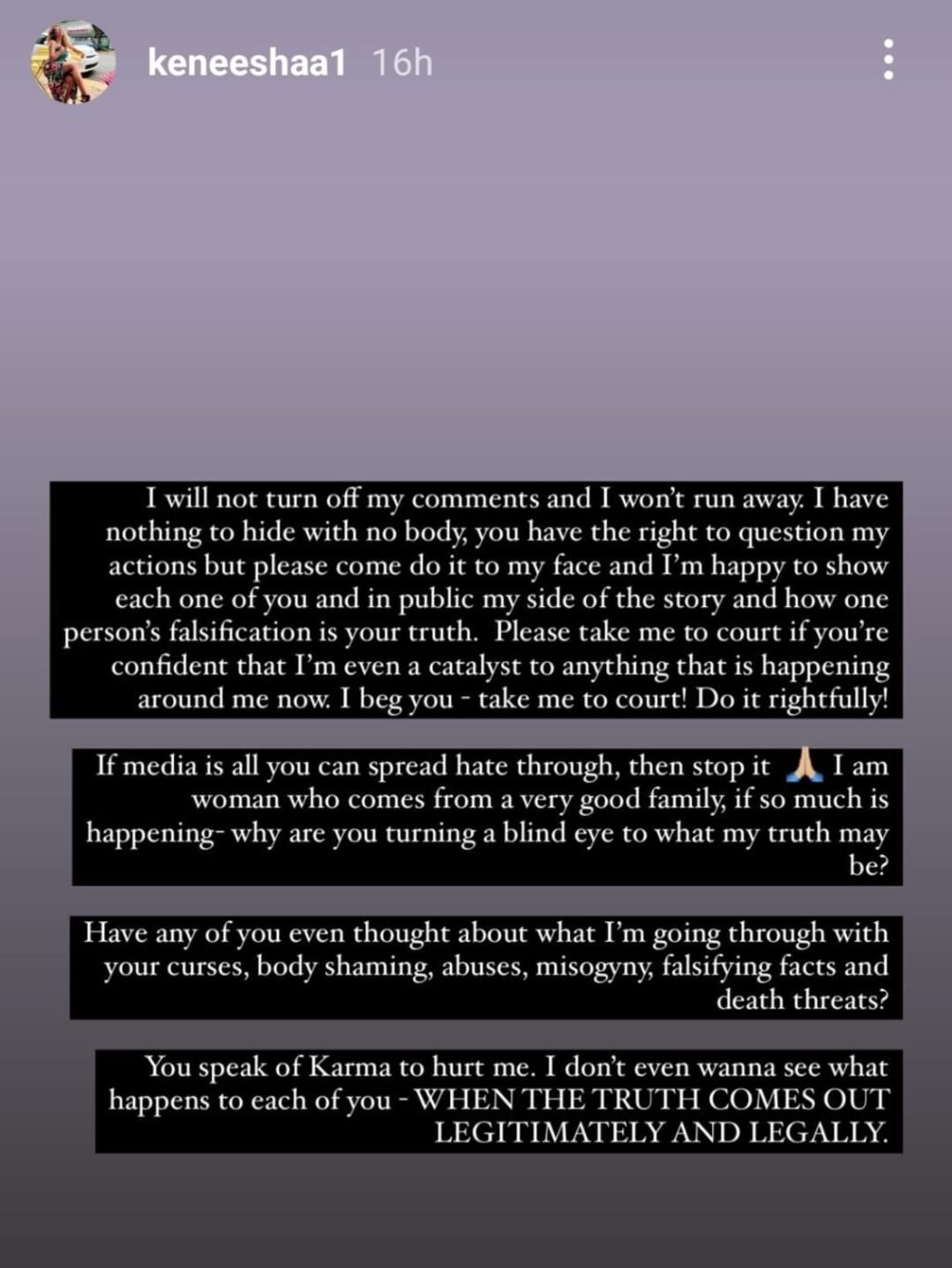
Task: Tap the keneeshaa1 username
Action: point(246,63)
